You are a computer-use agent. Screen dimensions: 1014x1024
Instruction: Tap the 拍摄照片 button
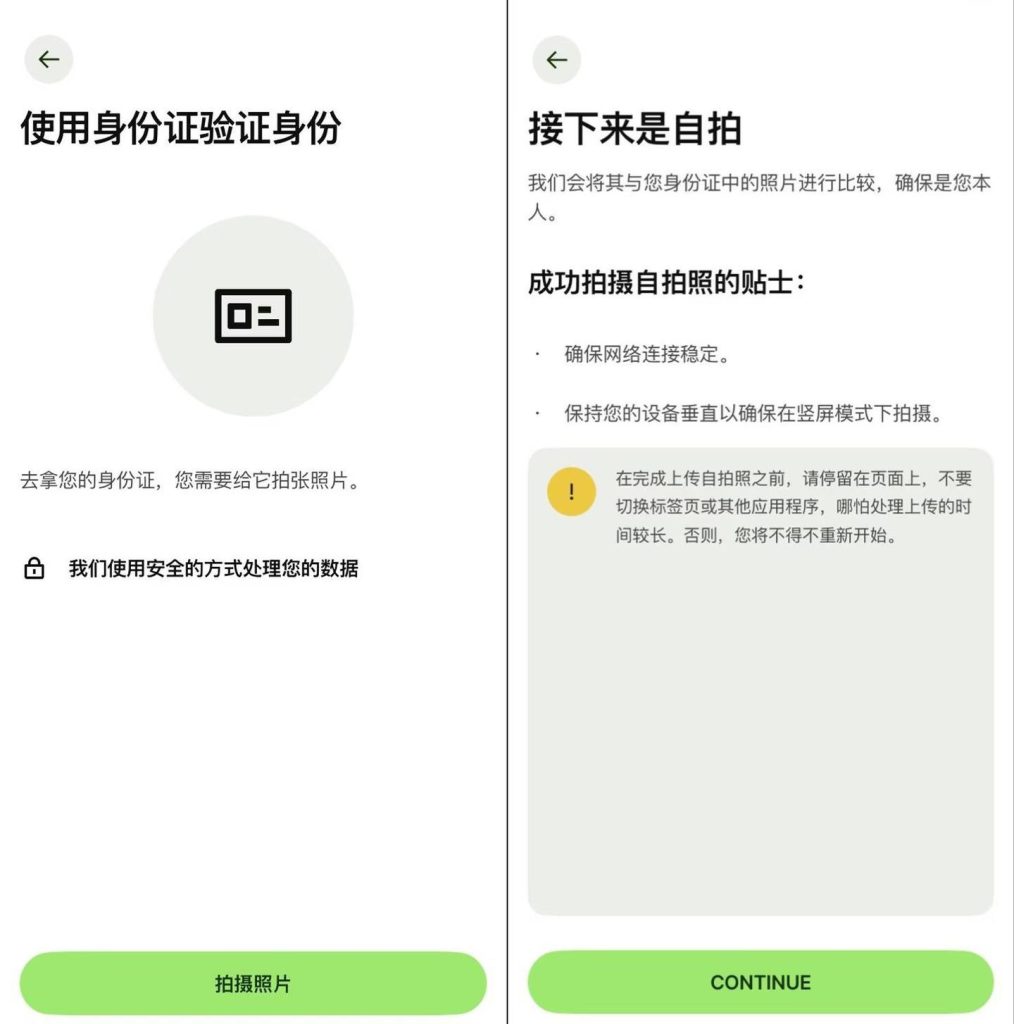click(x=253, y=983)
